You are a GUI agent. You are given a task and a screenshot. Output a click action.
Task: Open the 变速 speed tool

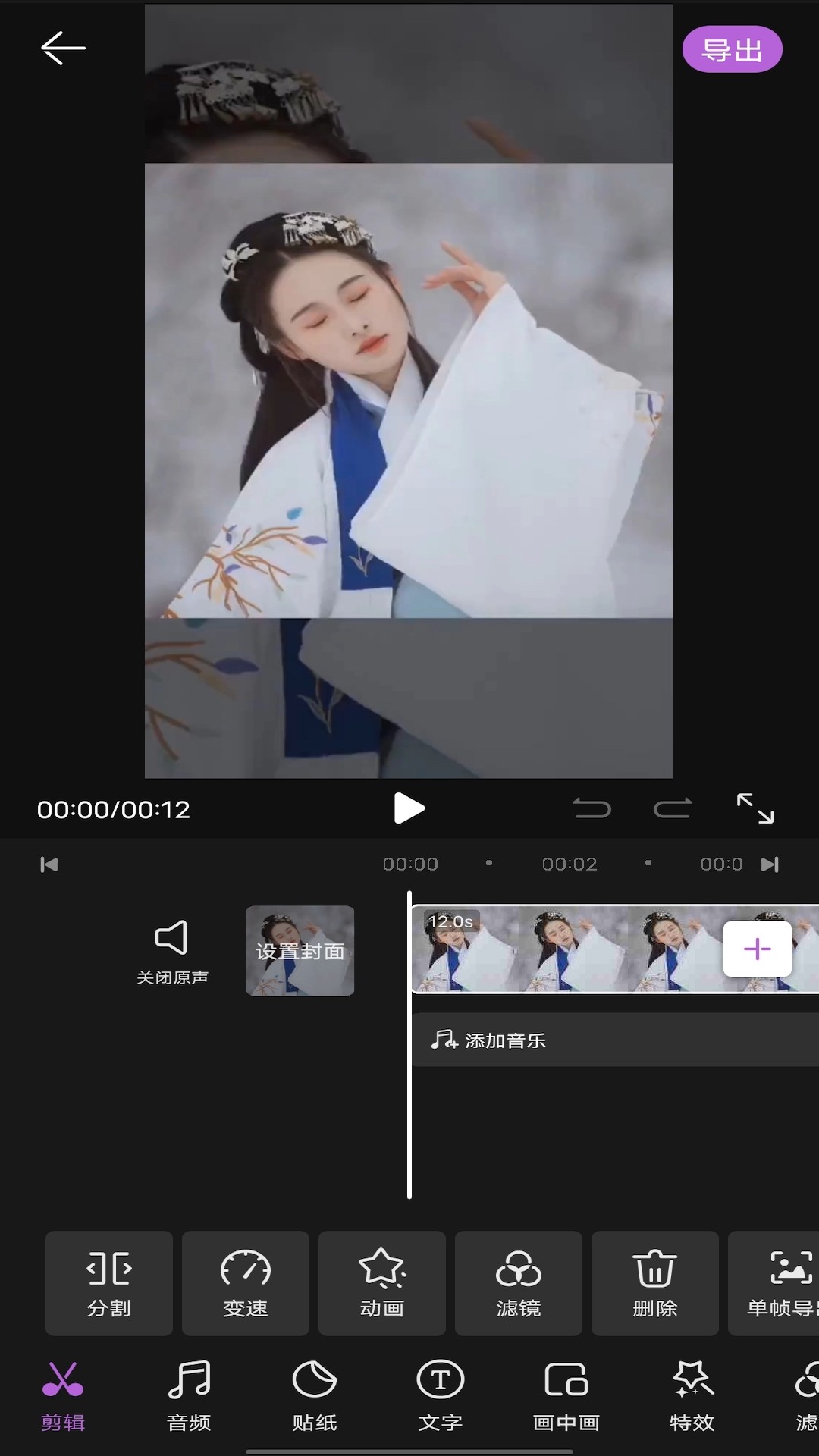coord(246,1283)
